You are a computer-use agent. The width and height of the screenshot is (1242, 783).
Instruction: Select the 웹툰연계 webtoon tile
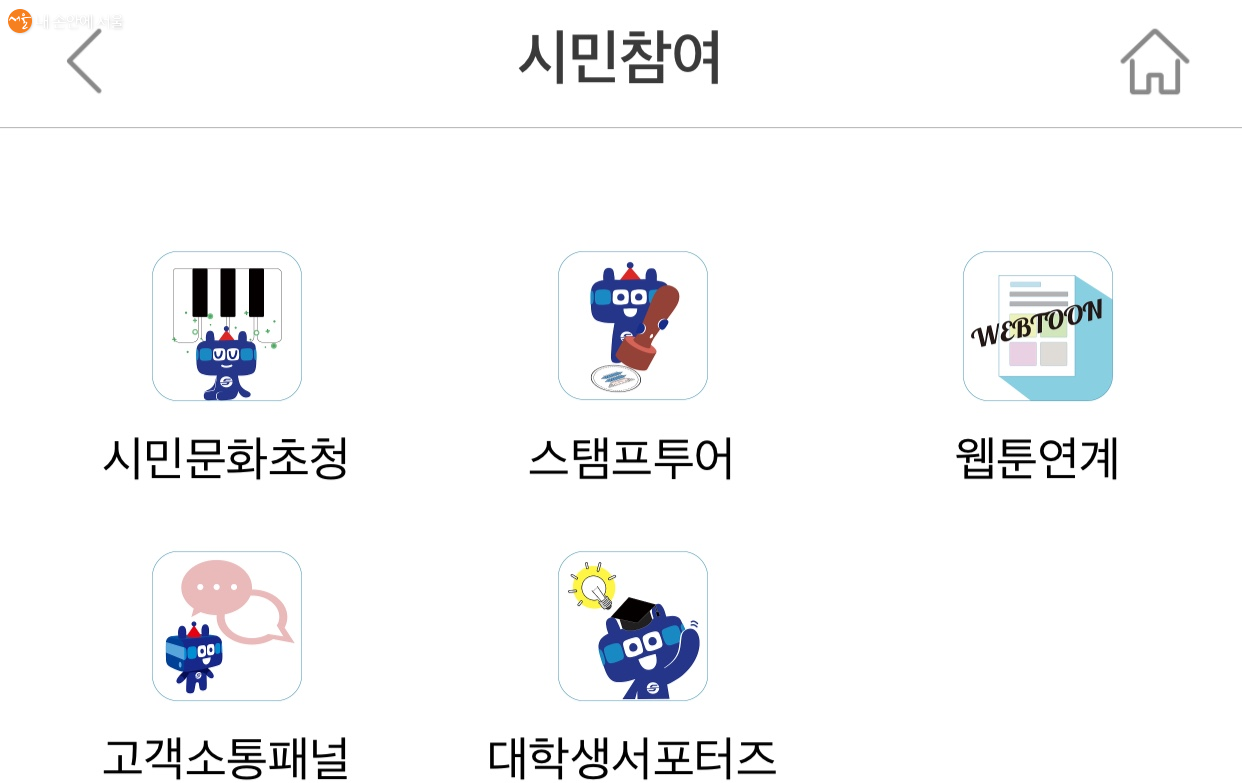1037,326
